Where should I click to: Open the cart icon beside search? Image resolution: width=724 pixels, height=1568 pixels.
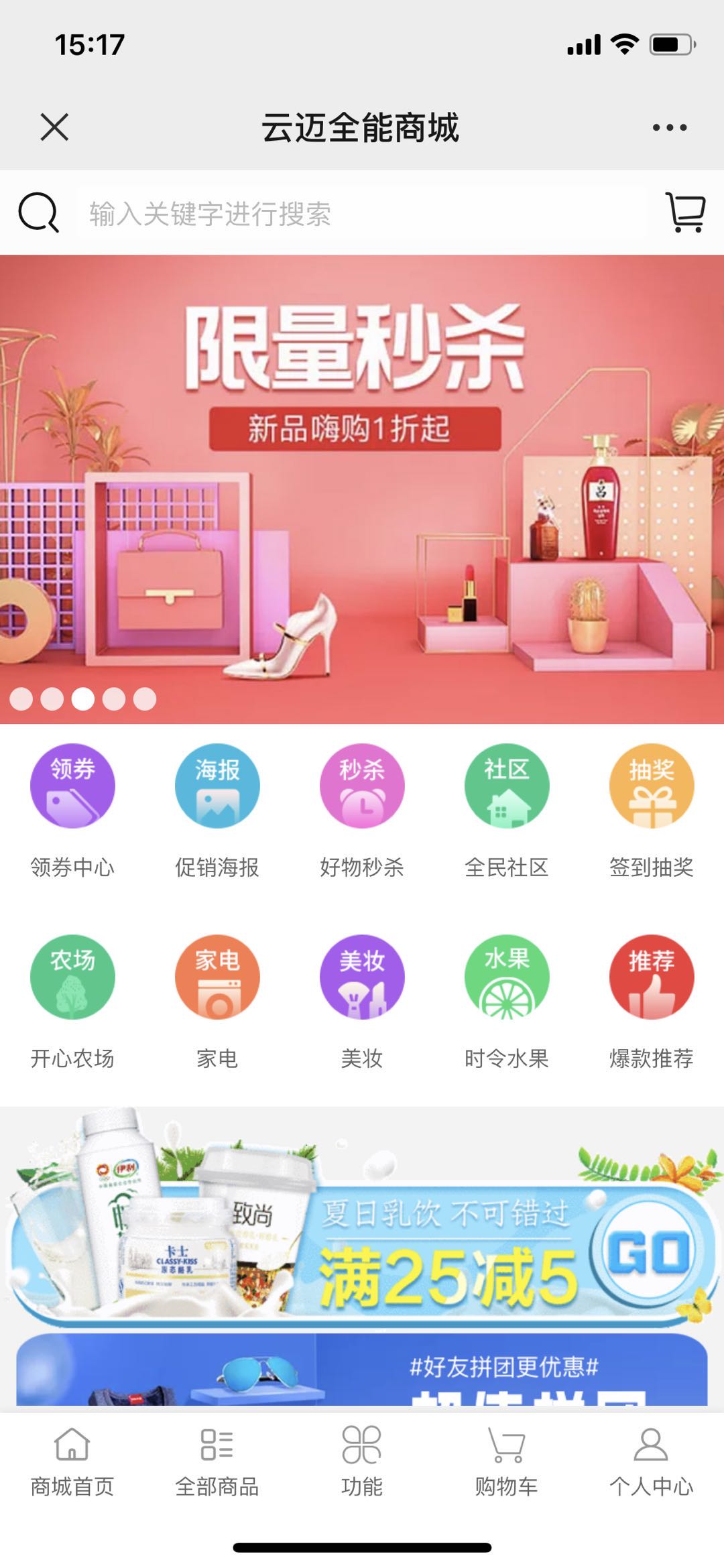(685, 213)
